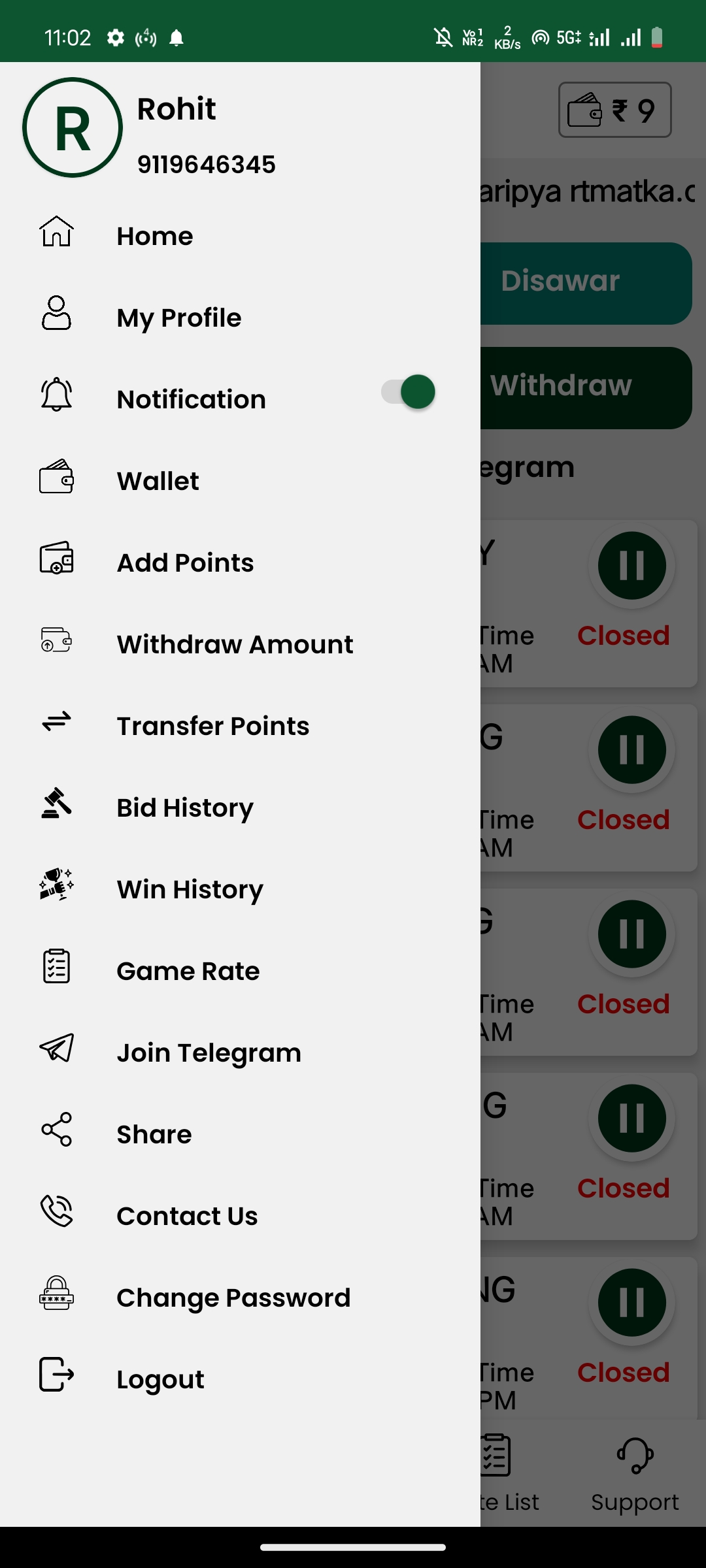Select the Home icon in the drawer
Screen dimensions: 706x1568
[x=58, y=232]
